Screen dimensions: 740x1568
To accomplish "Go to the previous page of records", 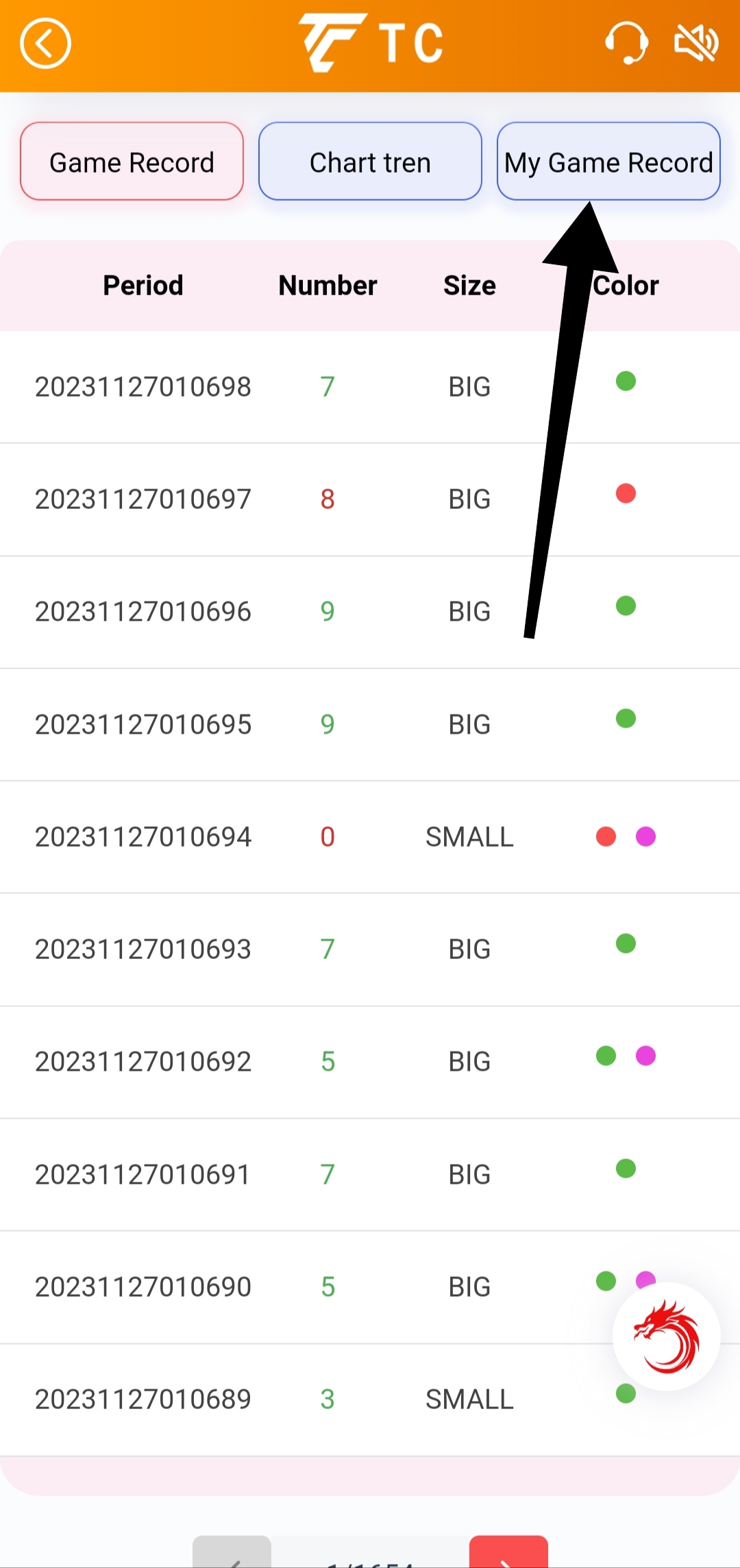I will coord(232,1554).
